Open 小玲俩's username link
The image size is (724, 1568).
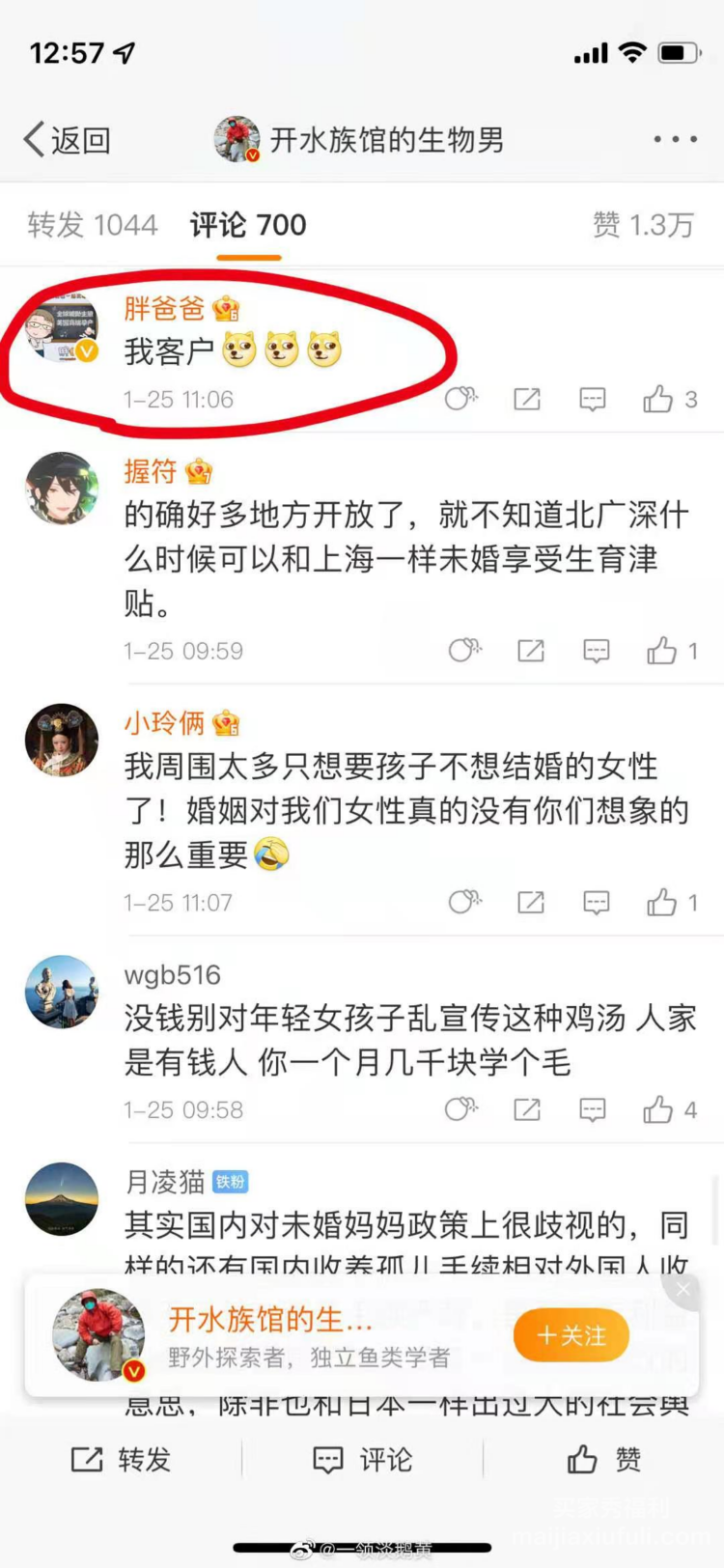pos(164,722)
